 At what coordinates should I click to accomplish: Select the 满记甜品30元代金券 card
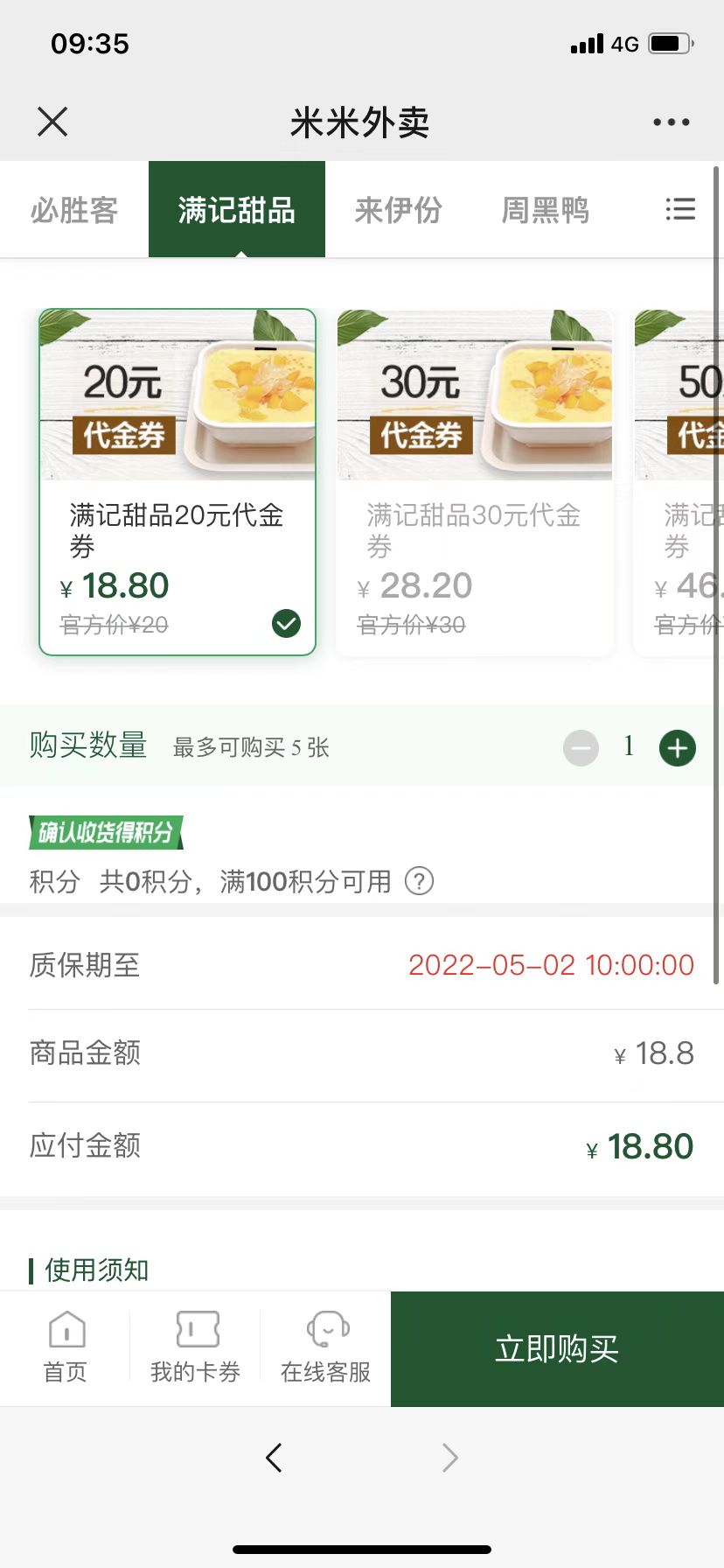474,481
